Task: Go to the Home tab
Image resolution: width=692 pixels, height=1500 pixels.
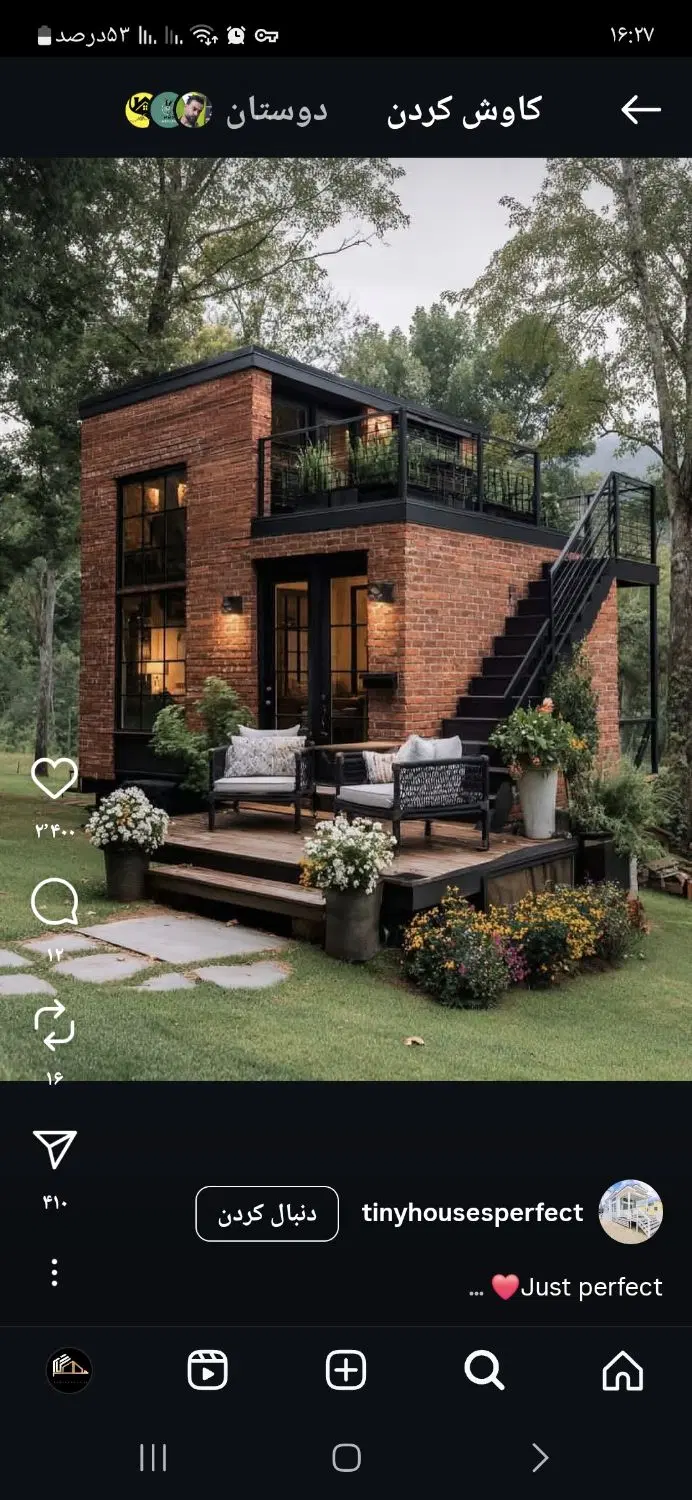Action: [x=622, y=1370]
